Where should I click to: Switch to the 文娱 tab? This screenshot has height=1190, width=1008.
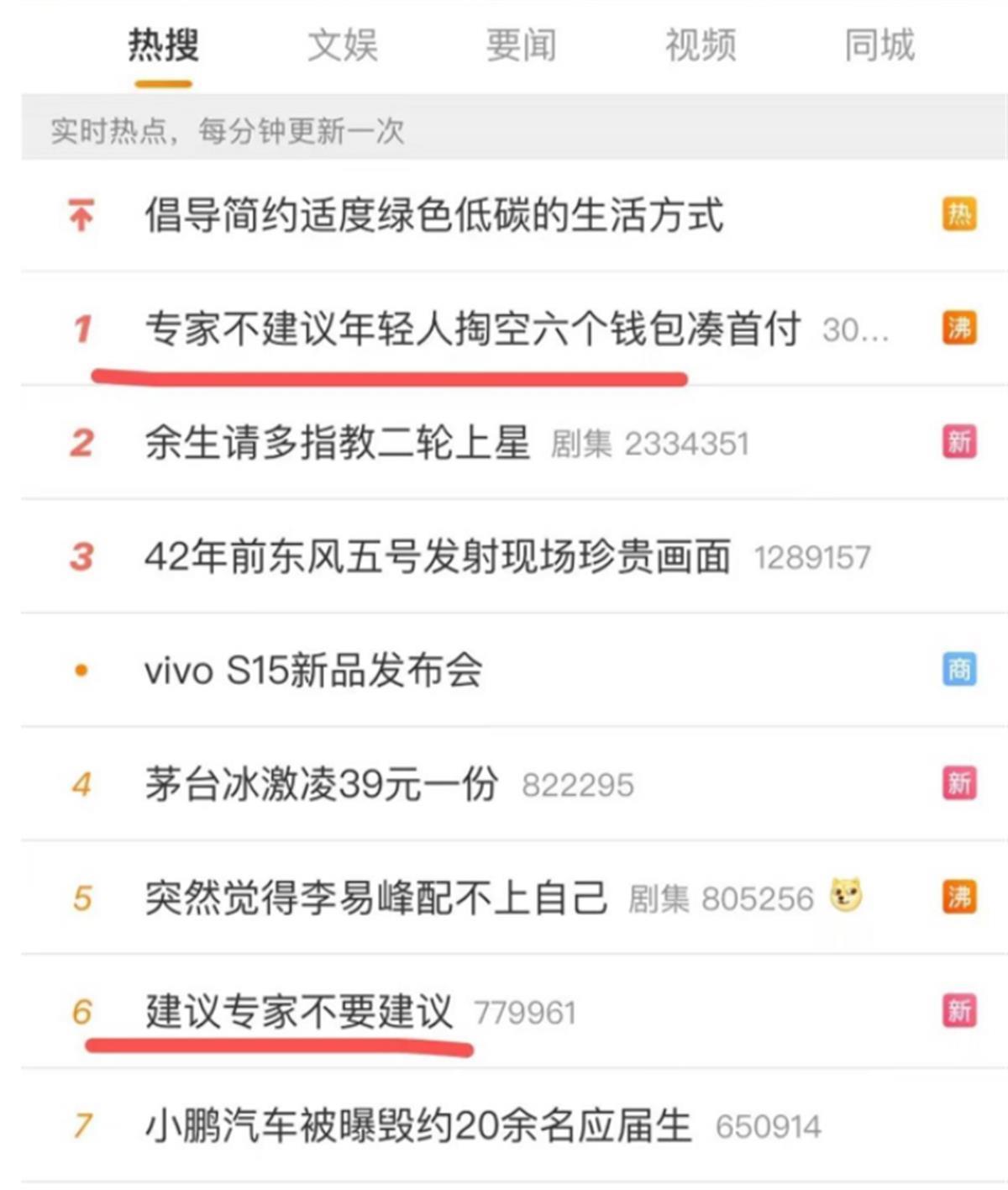[342, 45]
